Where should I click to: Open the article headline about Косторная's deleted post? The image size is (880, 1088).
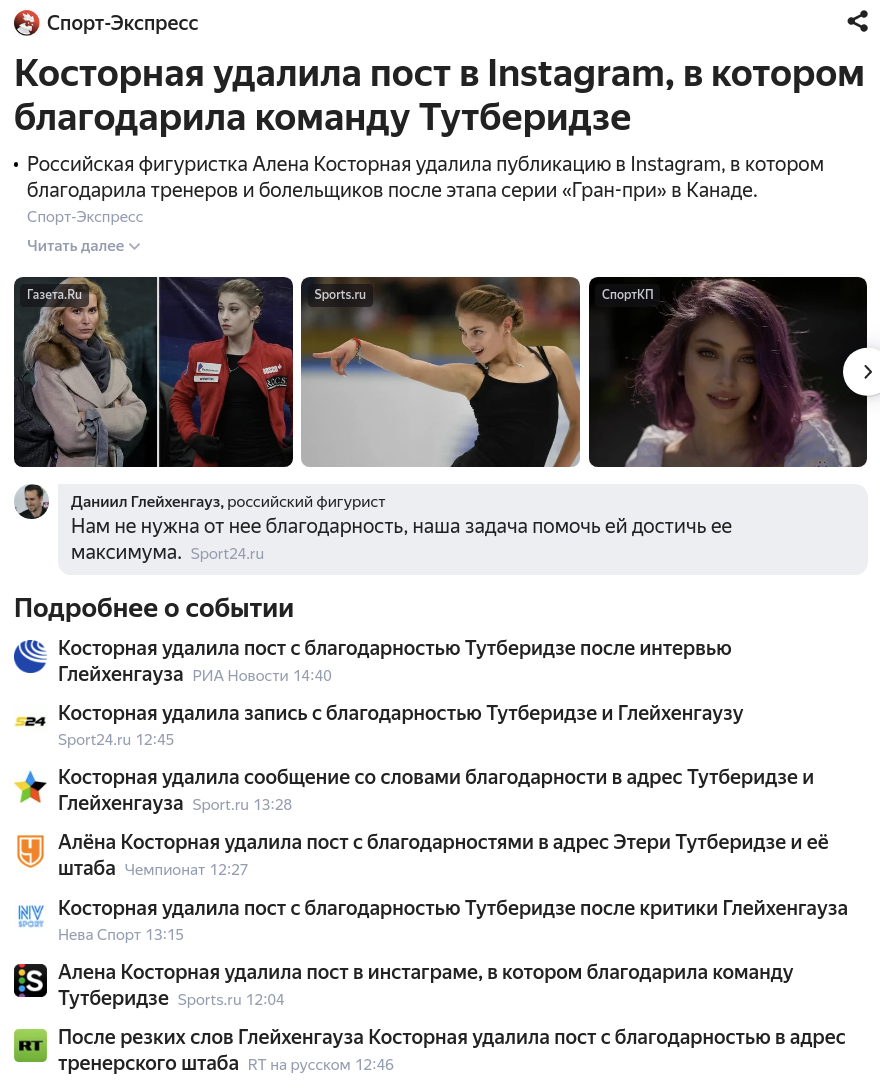coord(438,95)
